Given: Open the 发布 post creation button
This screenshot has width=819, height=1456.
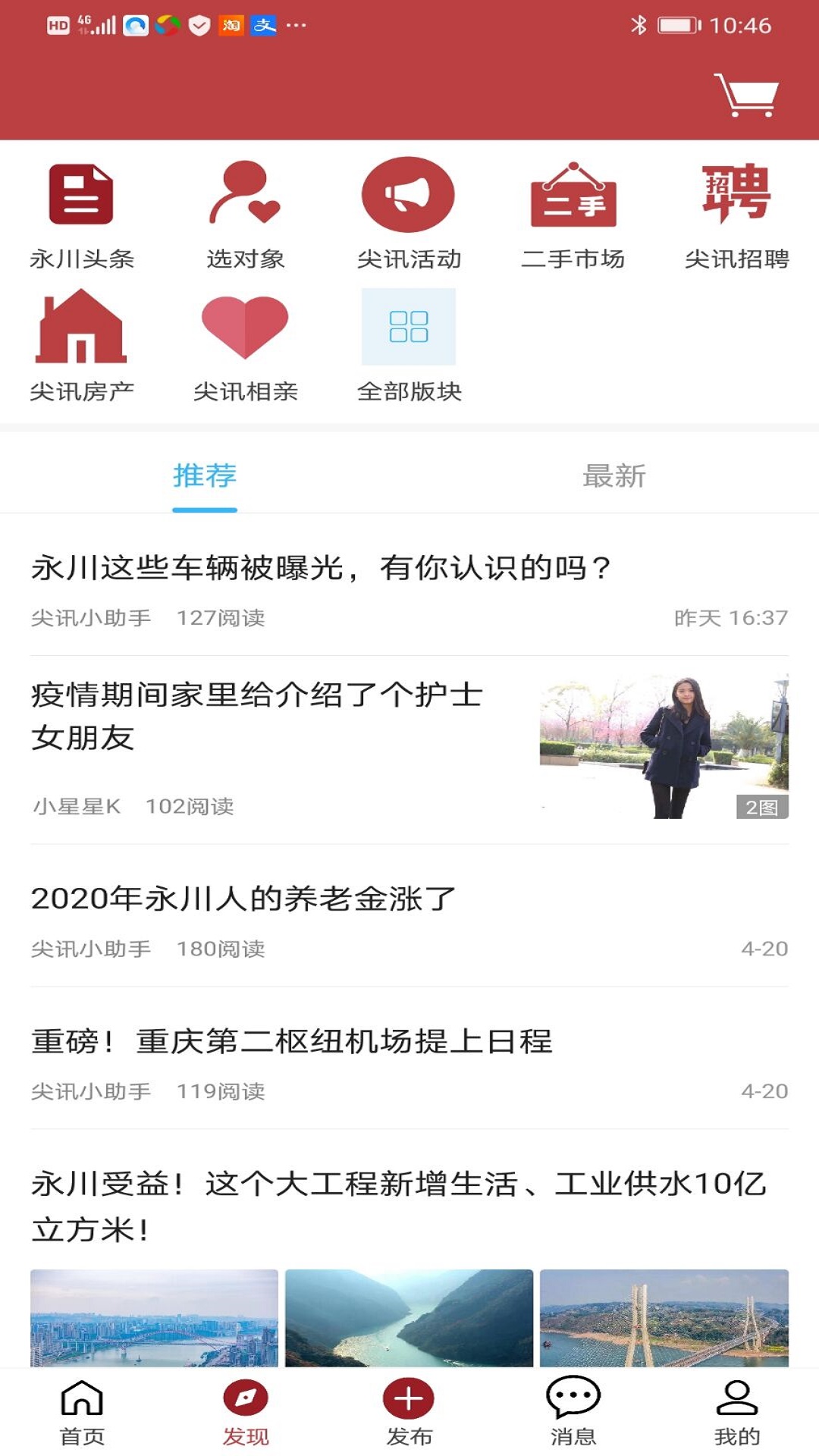Looking at the screenshot, I should pyautogui.click(x=409, y=1407).
